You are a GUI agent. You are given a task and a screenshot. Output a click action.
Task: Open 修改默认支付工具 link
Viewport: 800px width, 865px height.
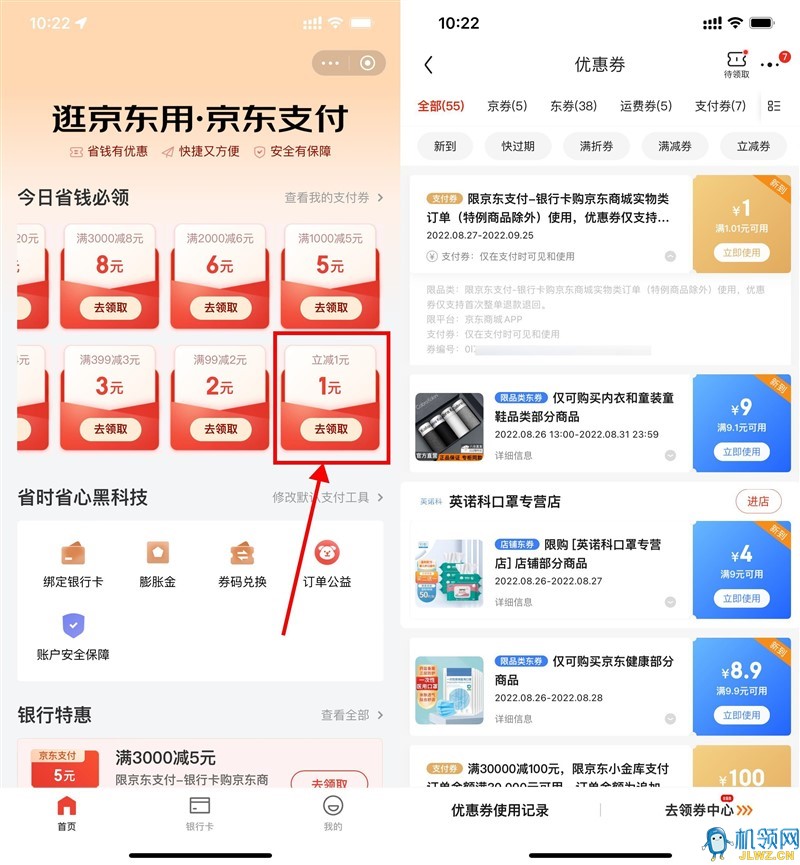coord(327,497)
